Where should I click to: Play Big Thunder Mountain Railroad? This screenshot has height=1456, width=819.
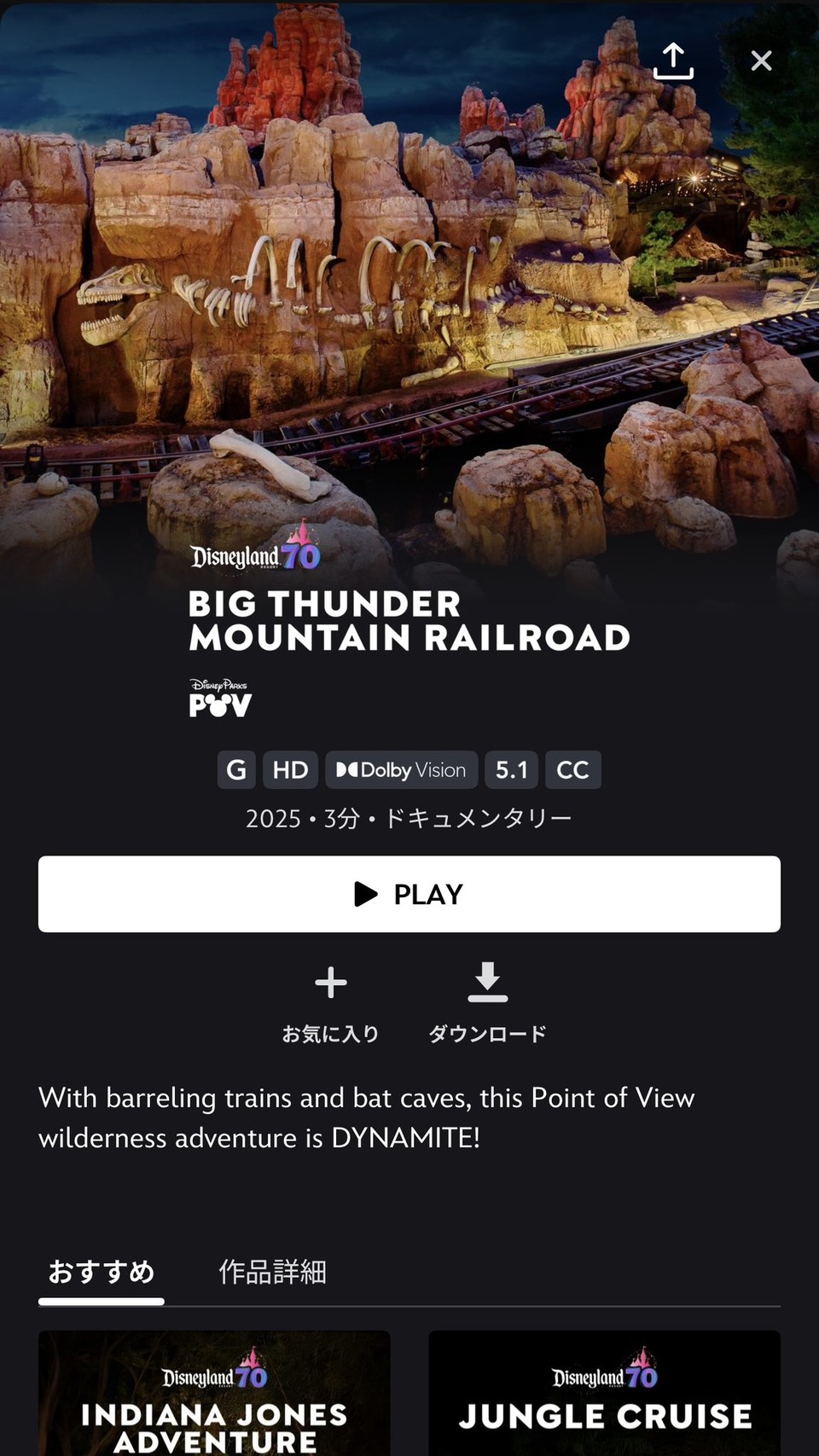click(x=409, y=894)
